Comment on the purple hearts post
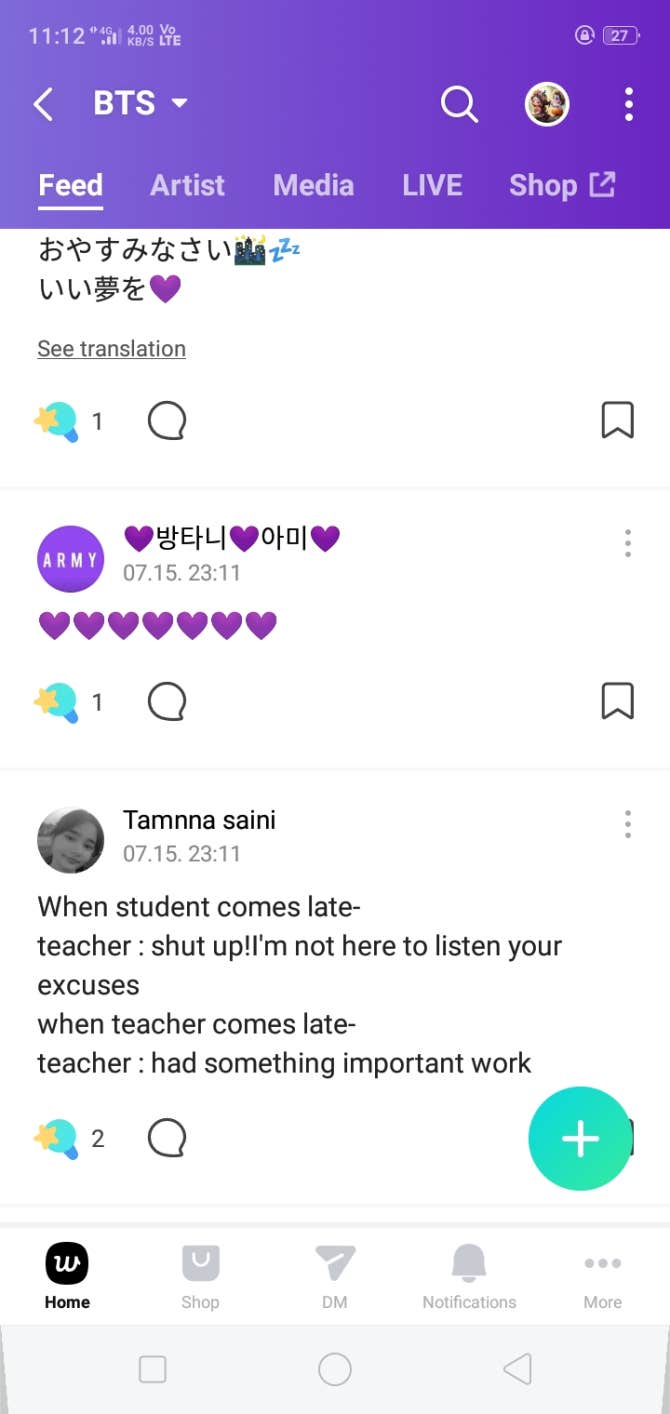The width and height of the screenshot is (670, 1414). (167, 702)
